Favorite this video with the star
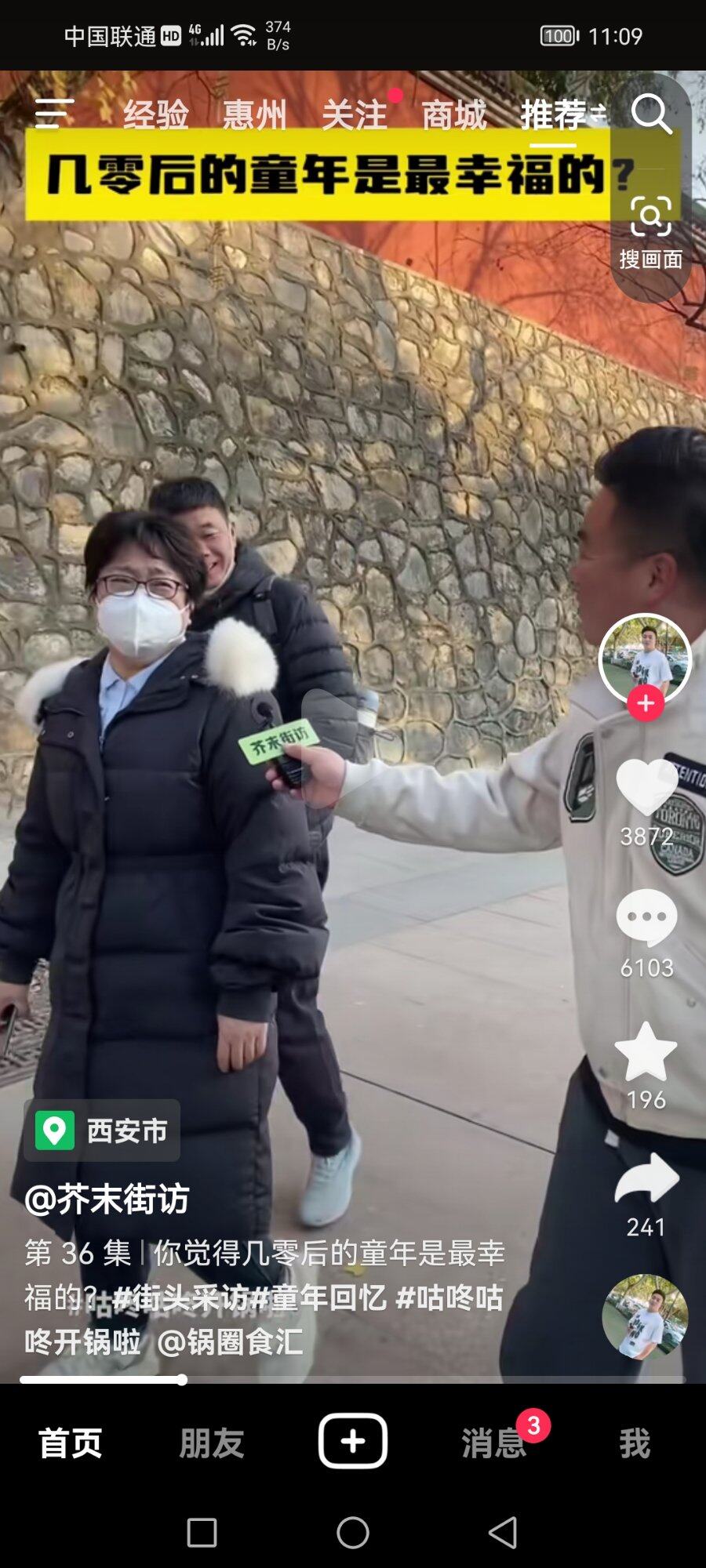The height and width of the screenshot is (1568, 706). pos(646,1052)
